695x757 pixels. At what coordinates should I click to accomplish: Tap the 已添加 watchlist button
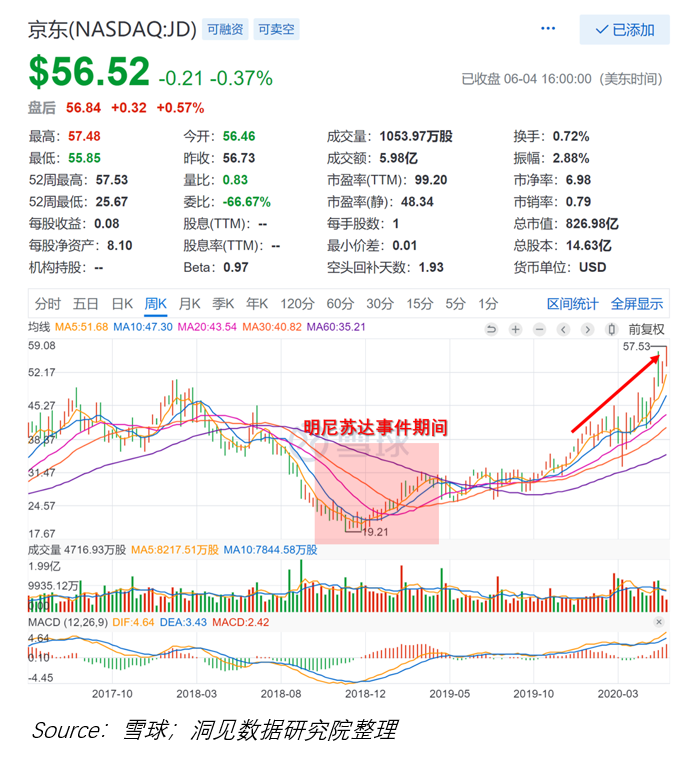(625, 30)
